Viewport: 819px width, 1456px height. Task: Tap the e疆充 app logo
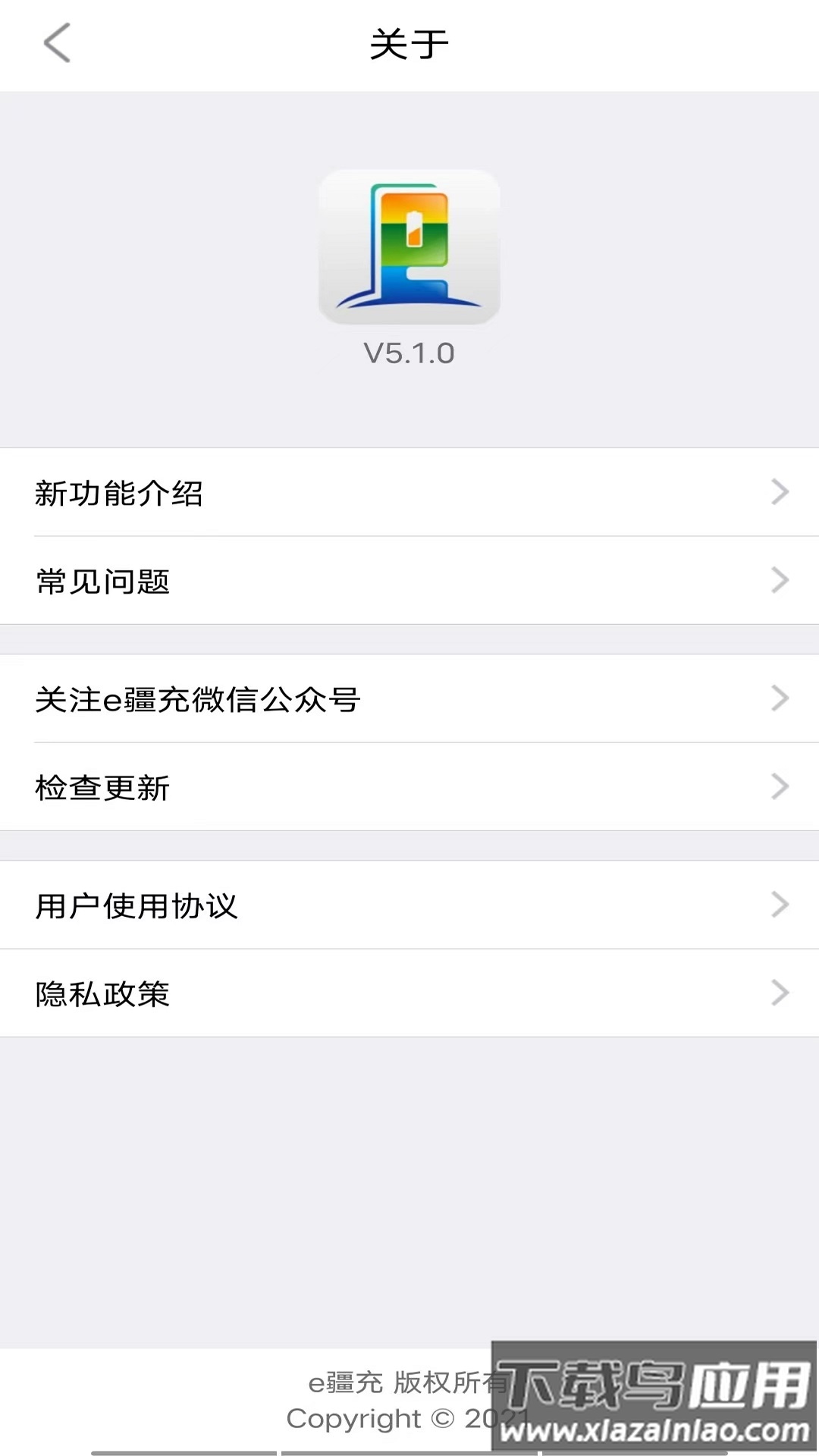409,250
